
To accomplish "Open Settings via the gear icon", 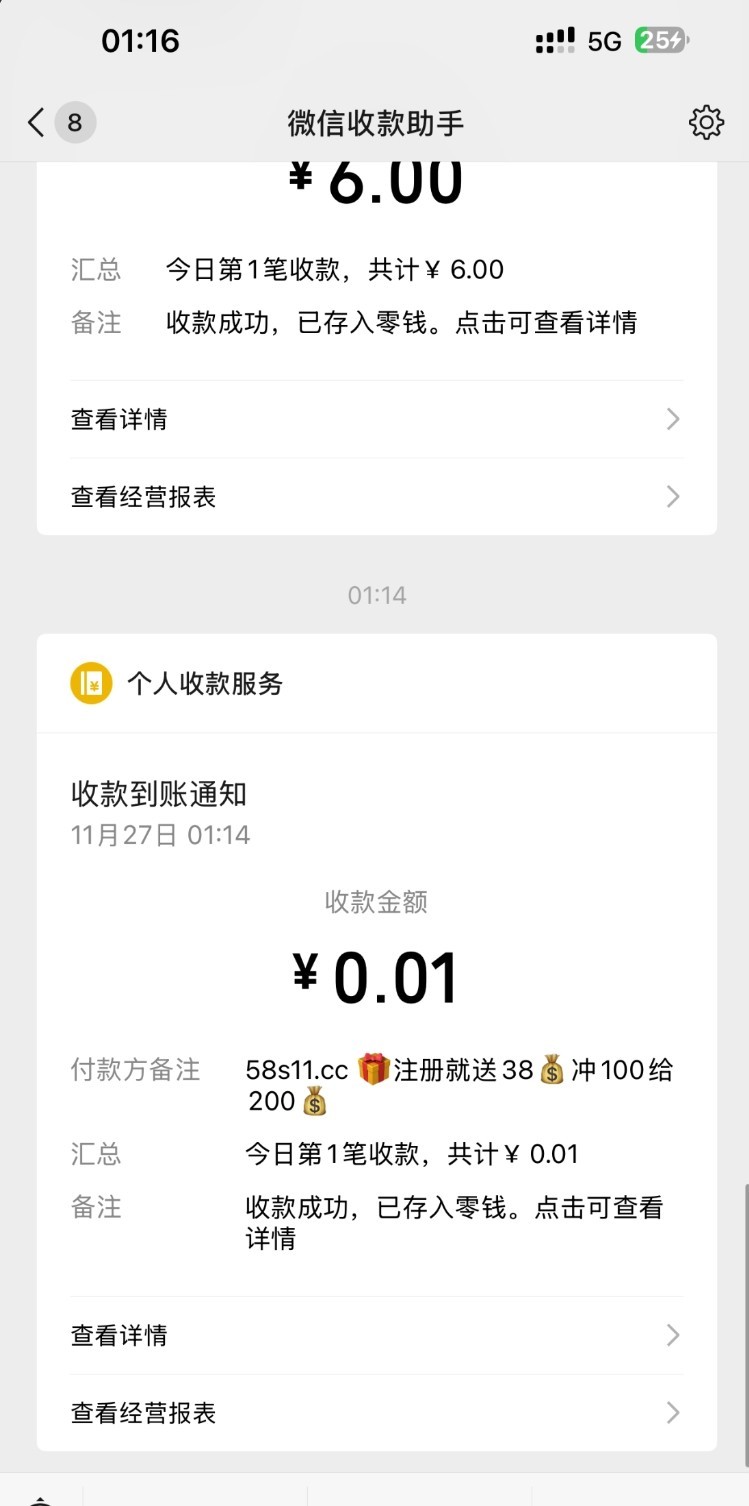I will (x=706, y=122).
